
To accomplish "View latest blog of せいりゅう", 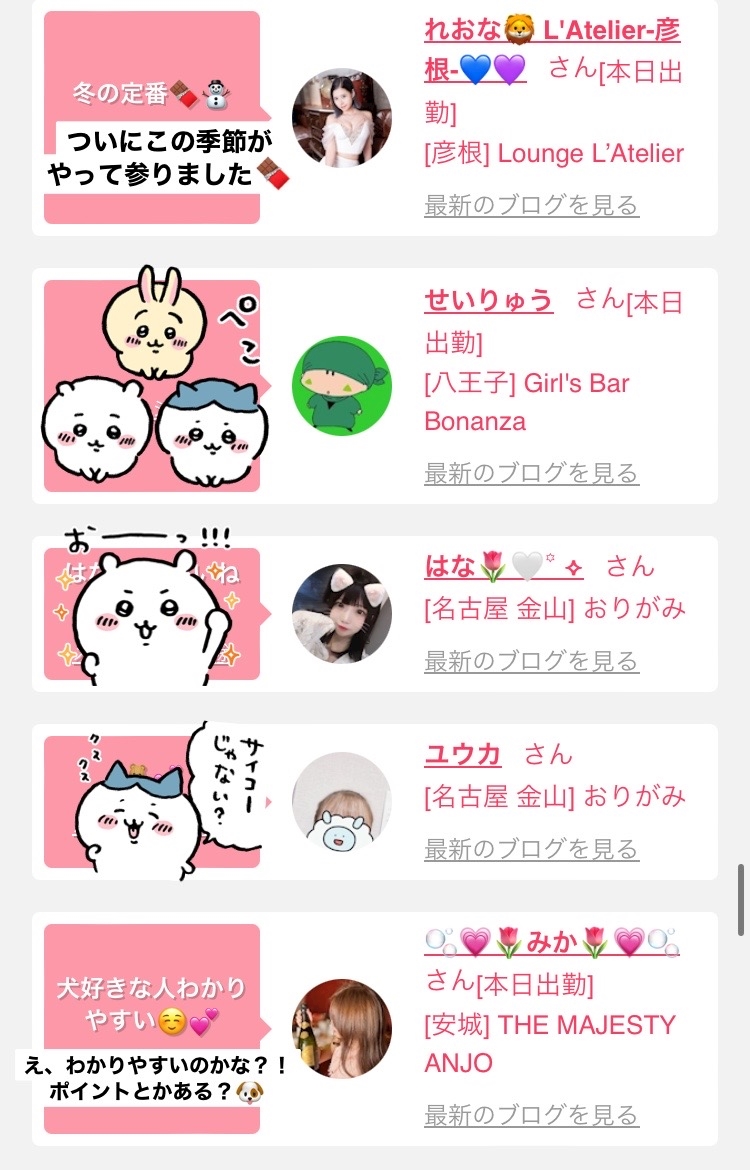I will point(531,473).
